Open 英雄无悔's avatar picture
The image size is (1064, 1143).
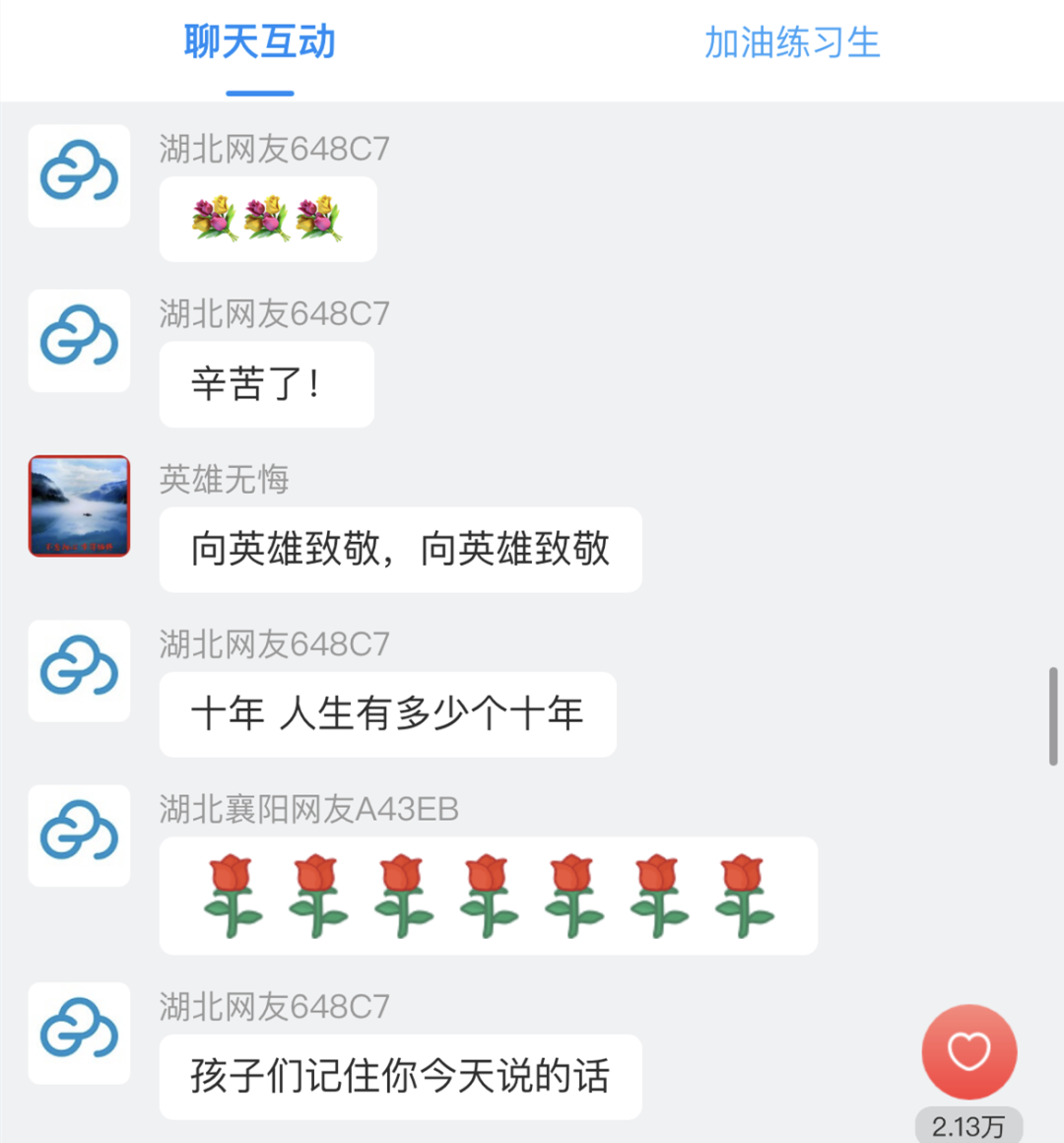click(x=80, y=505)
